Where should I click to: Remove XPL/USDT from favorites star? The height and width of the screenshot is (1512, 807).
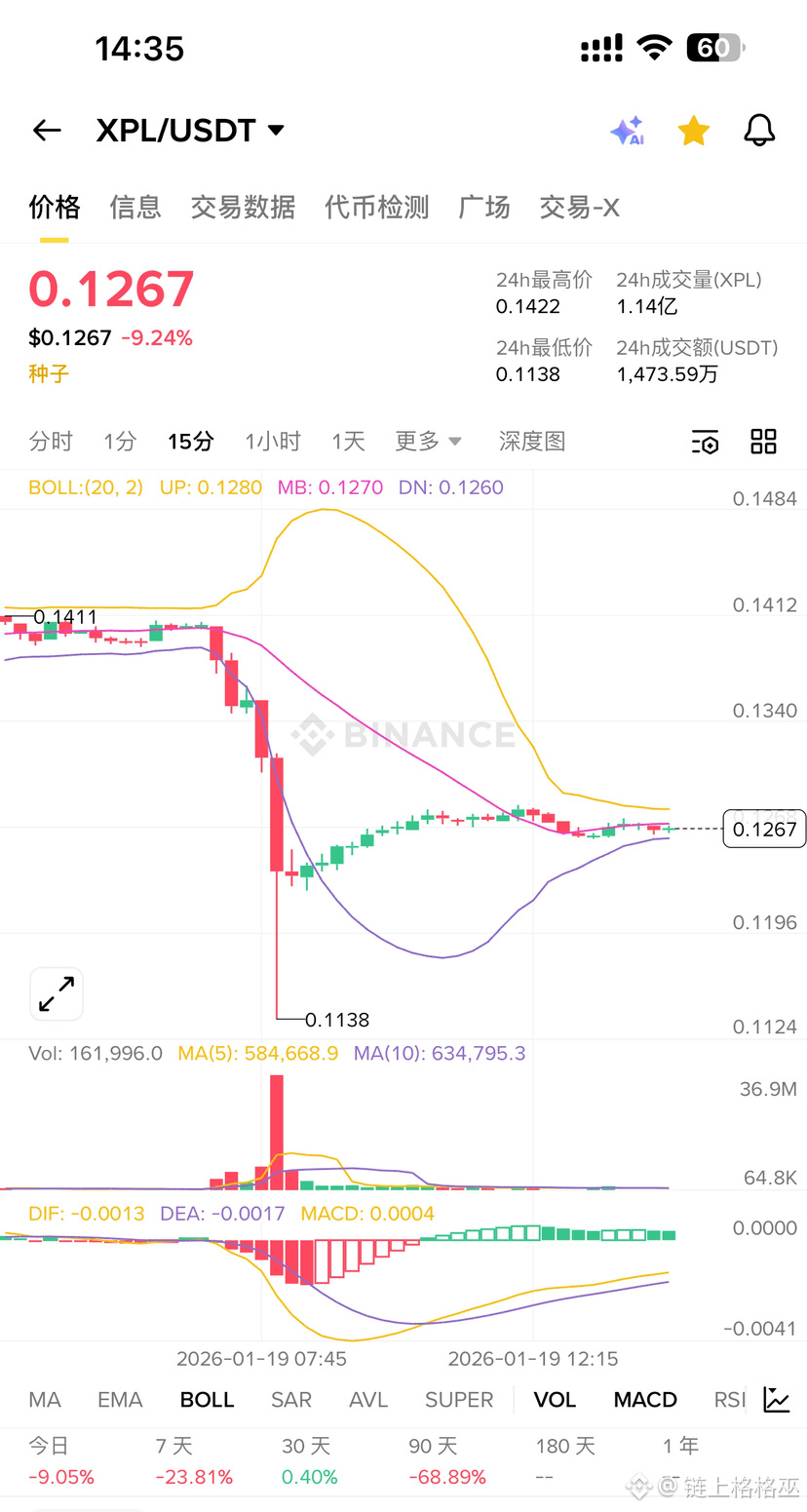(693, 131)
